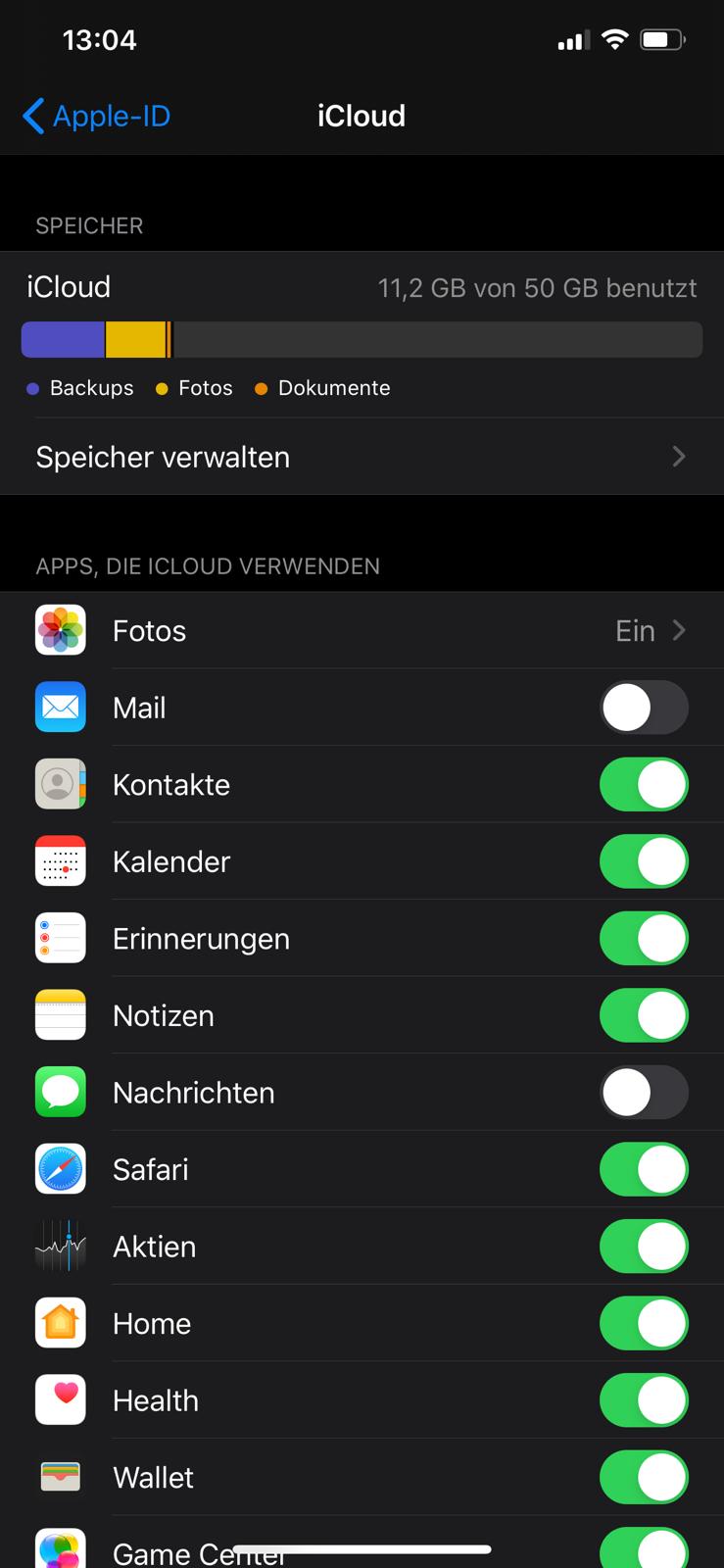Toggle Erinnerungen switch off

(x=643, y=939)
